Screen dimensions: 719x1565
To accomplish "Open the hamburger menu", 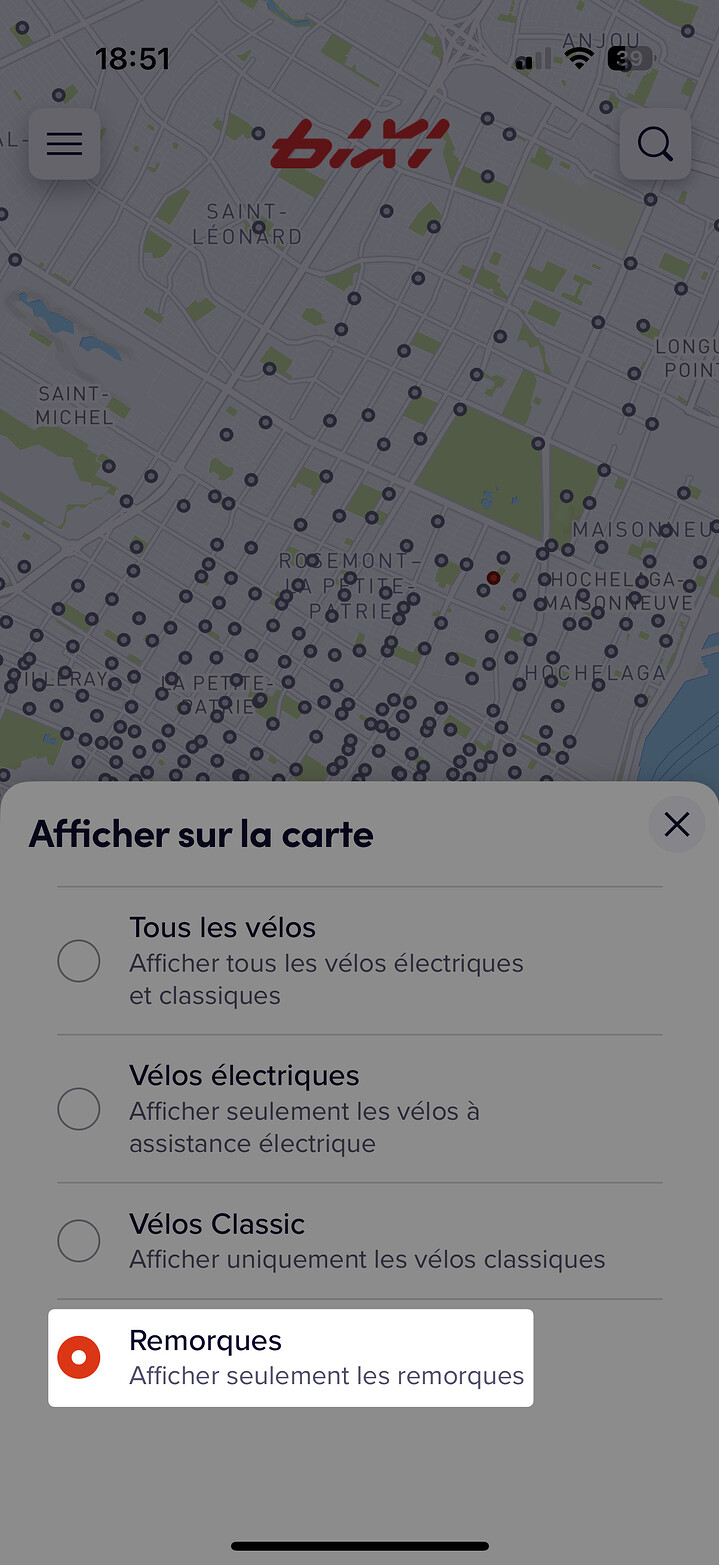I will [x=64, y=144].
